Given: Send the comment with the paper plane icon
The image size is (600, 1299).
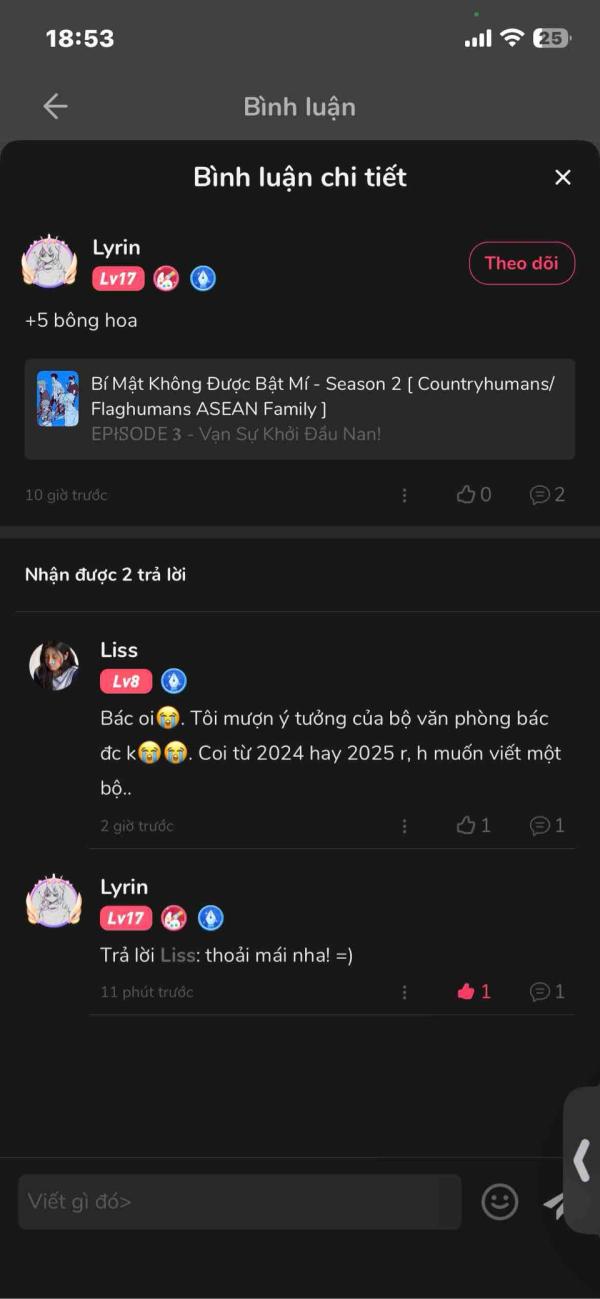Looking at the screenshot, I should (555, 1204).
